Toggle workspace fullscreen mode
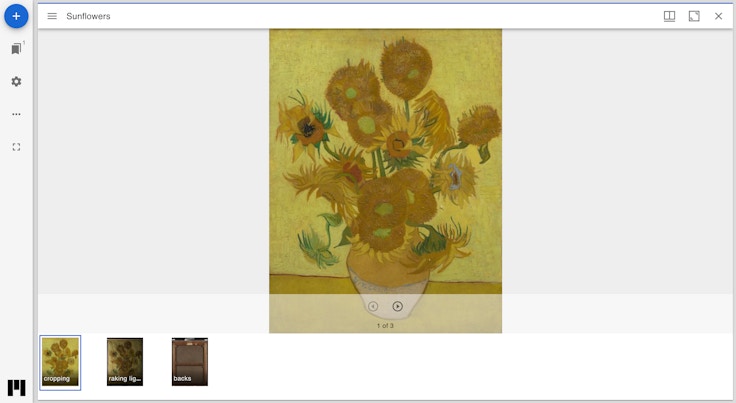This screenshot has height=403, width=736. (16, 147)
